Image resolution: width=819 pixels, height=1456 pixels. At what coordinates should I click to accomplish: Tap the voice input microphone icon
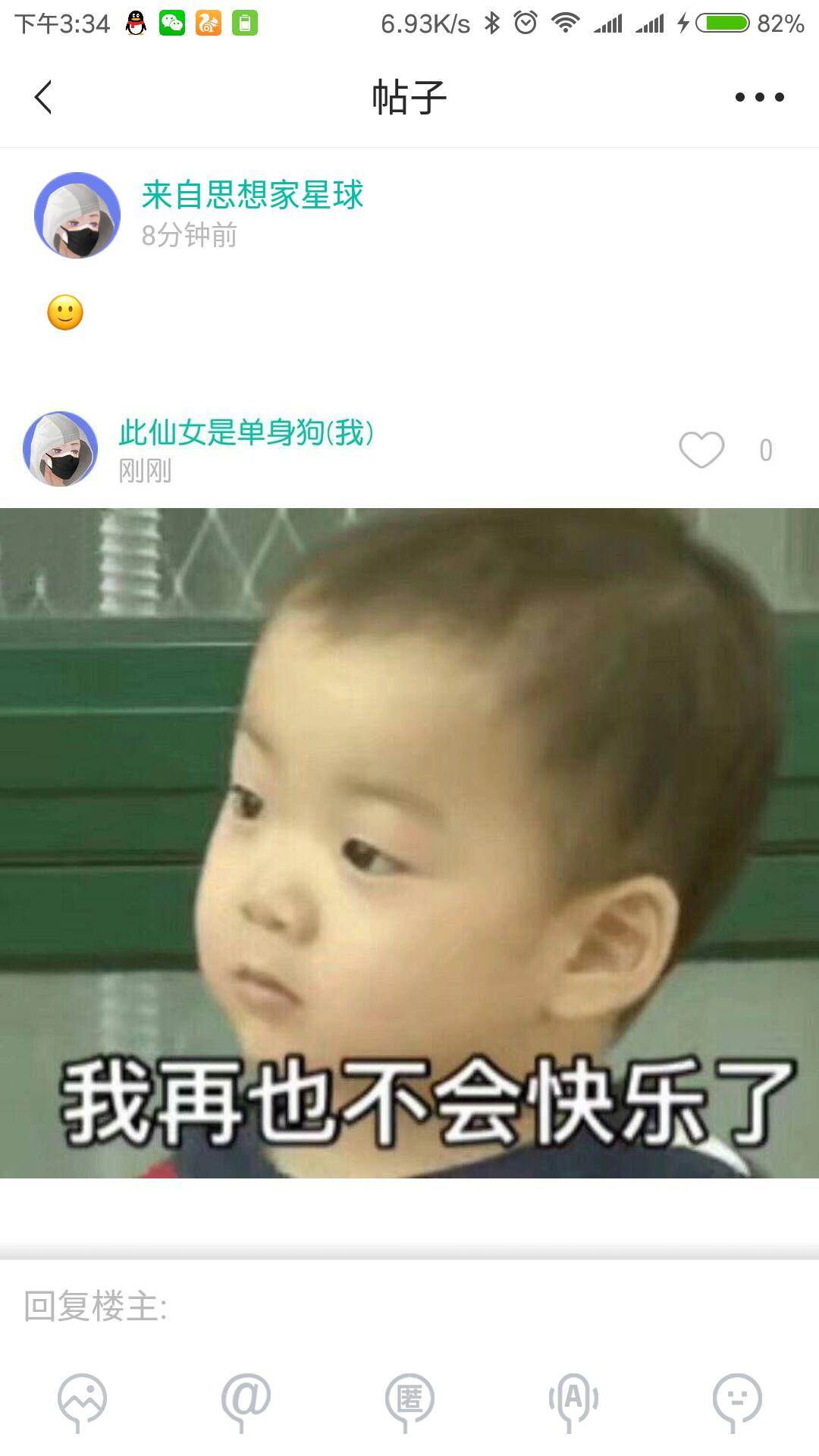(x=573, y=1401)
